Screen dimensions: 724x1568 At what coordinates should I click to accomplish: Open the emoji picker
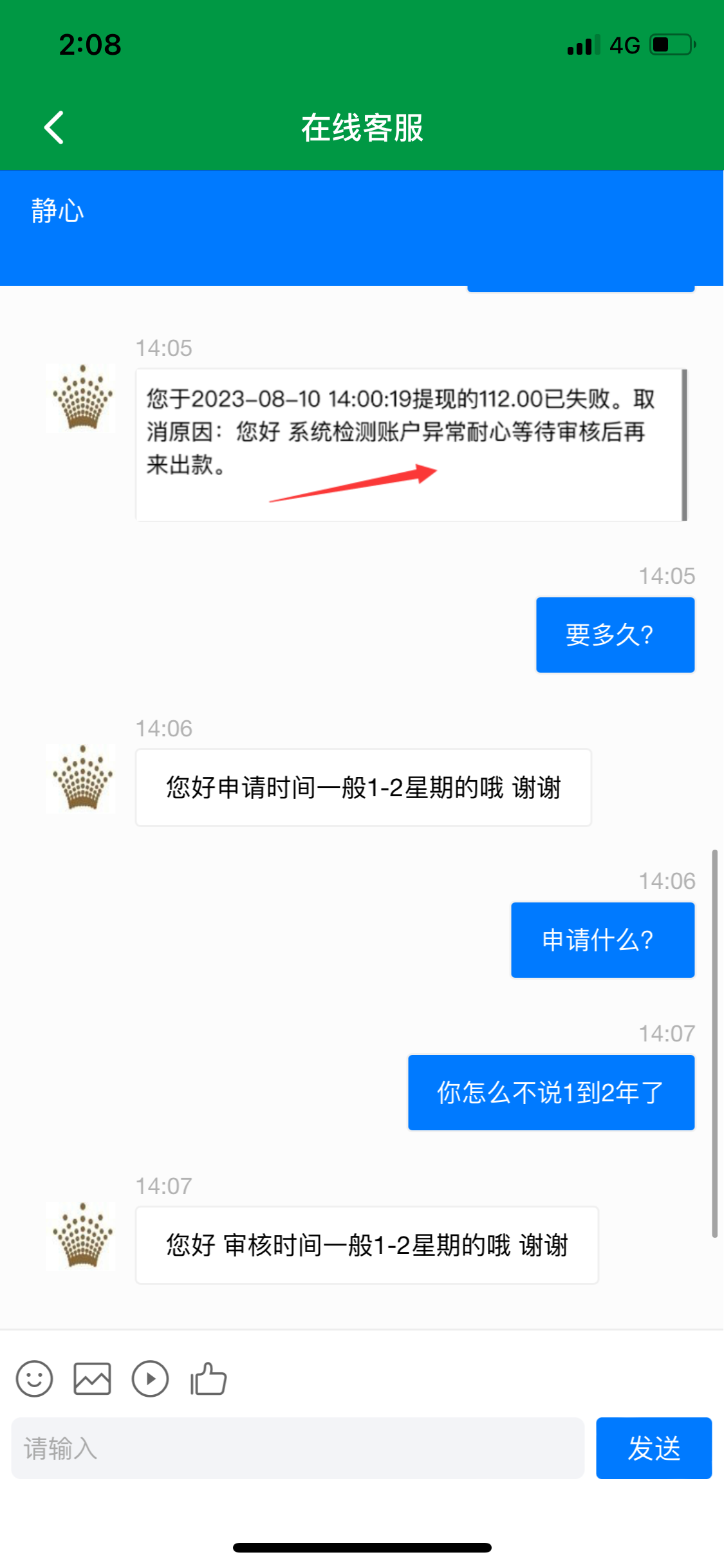[35, 1379]
